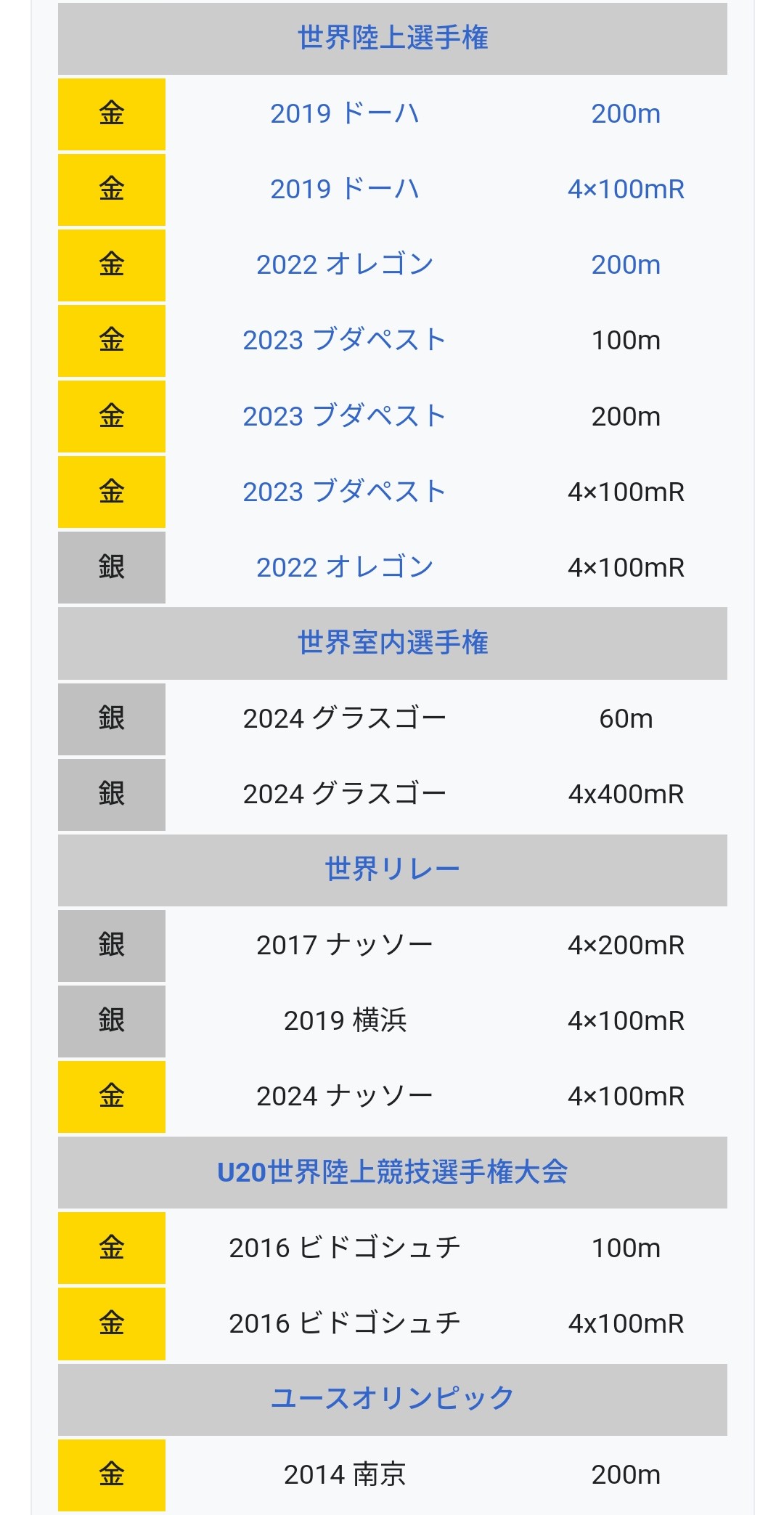Screen dimensions: 784x1515
Task: Tap the 4×100mR link beside 2019 ドーハ
Action: click(x=626, y=190)
